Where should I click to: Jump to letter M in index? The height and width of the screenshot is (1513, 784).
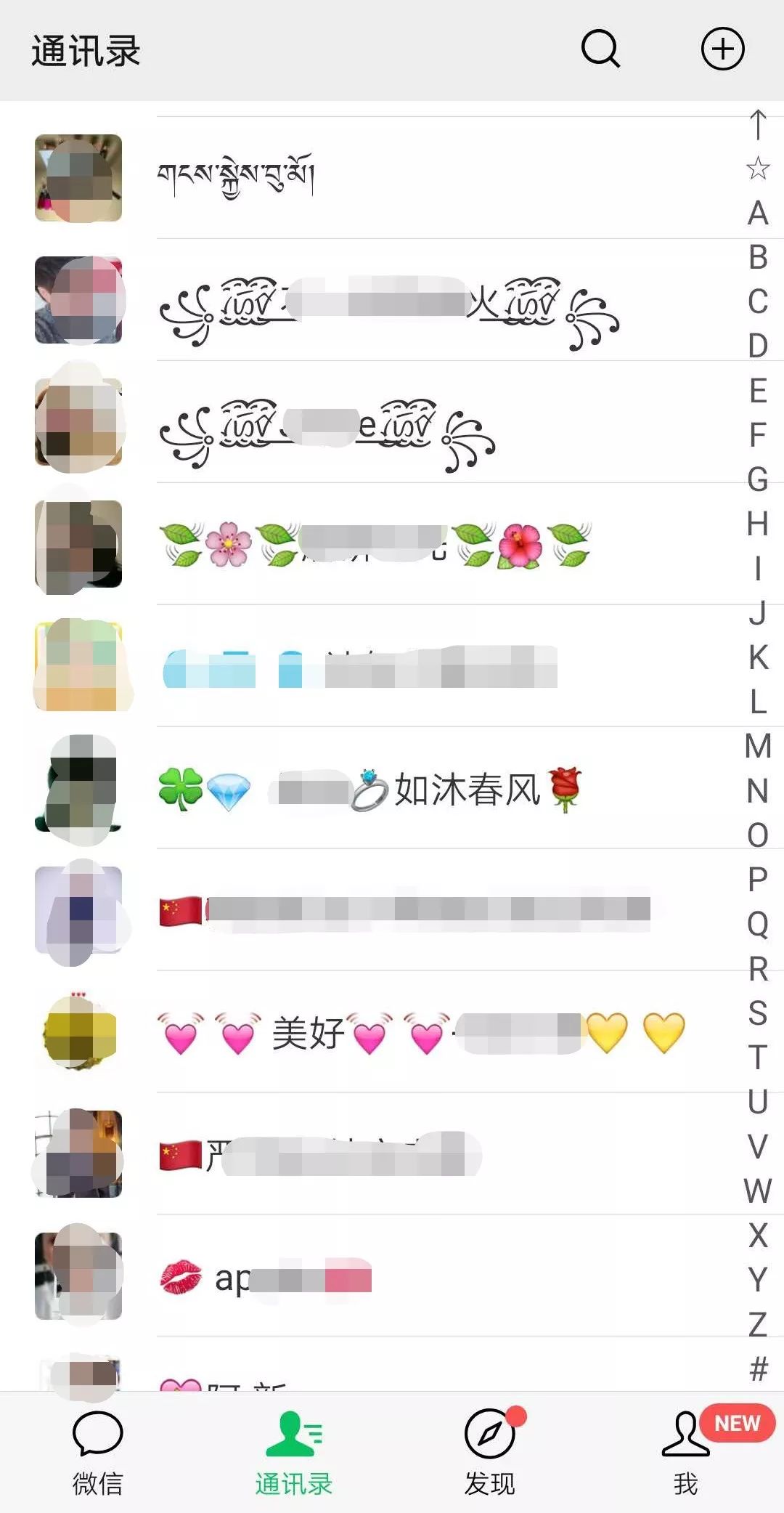(758, 746)
